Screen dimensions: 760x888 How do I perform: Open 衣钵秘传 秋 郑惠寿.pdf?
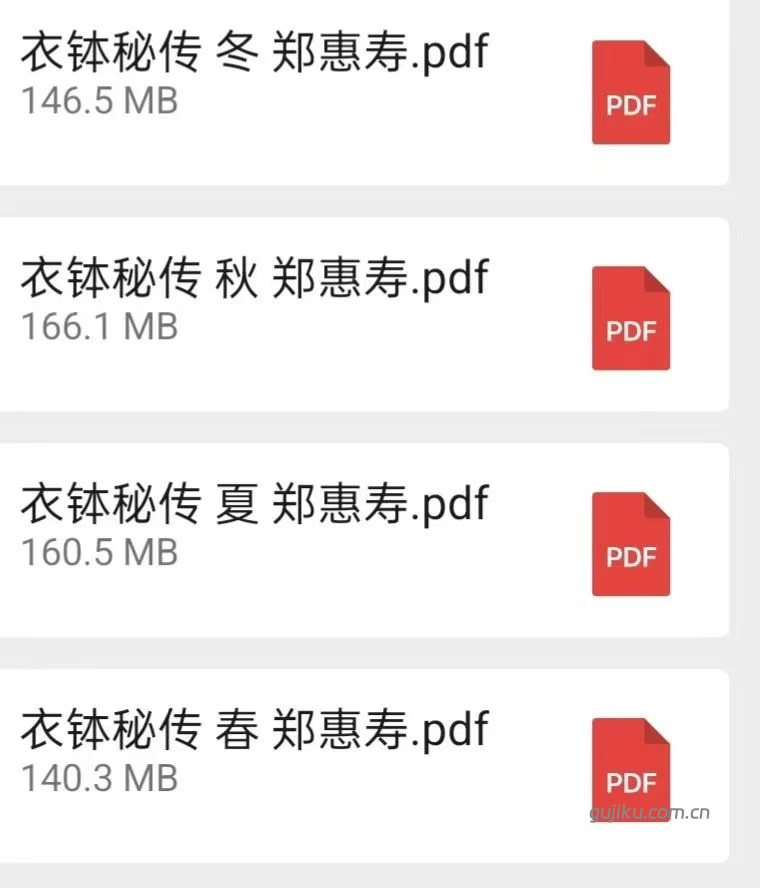[253, 278]
